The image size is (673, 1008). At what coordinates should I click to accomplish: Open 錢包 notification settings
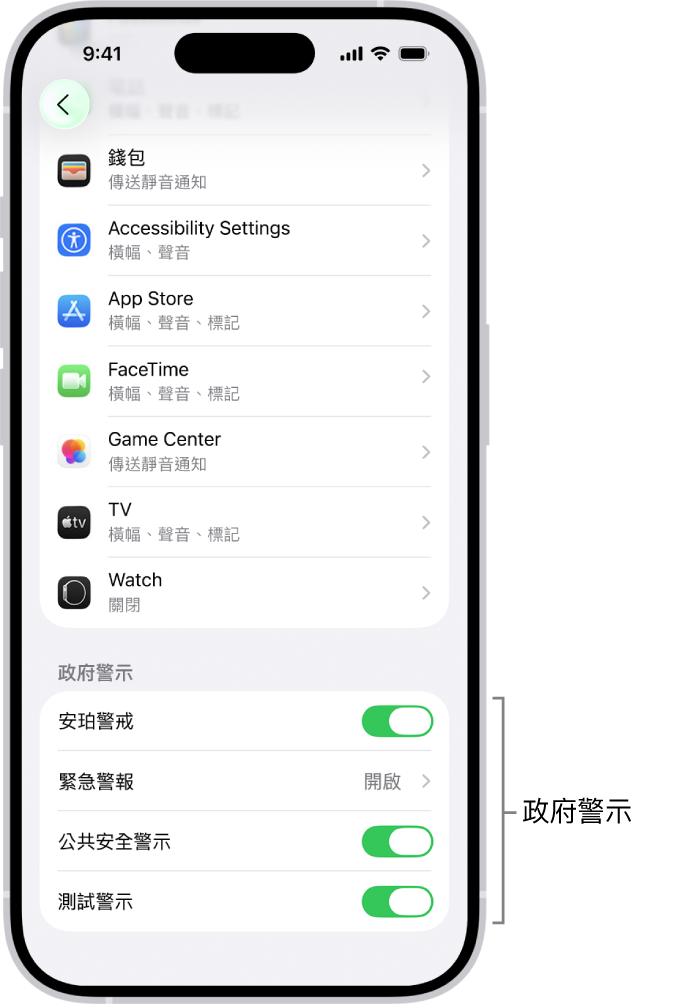pos(244,171)
